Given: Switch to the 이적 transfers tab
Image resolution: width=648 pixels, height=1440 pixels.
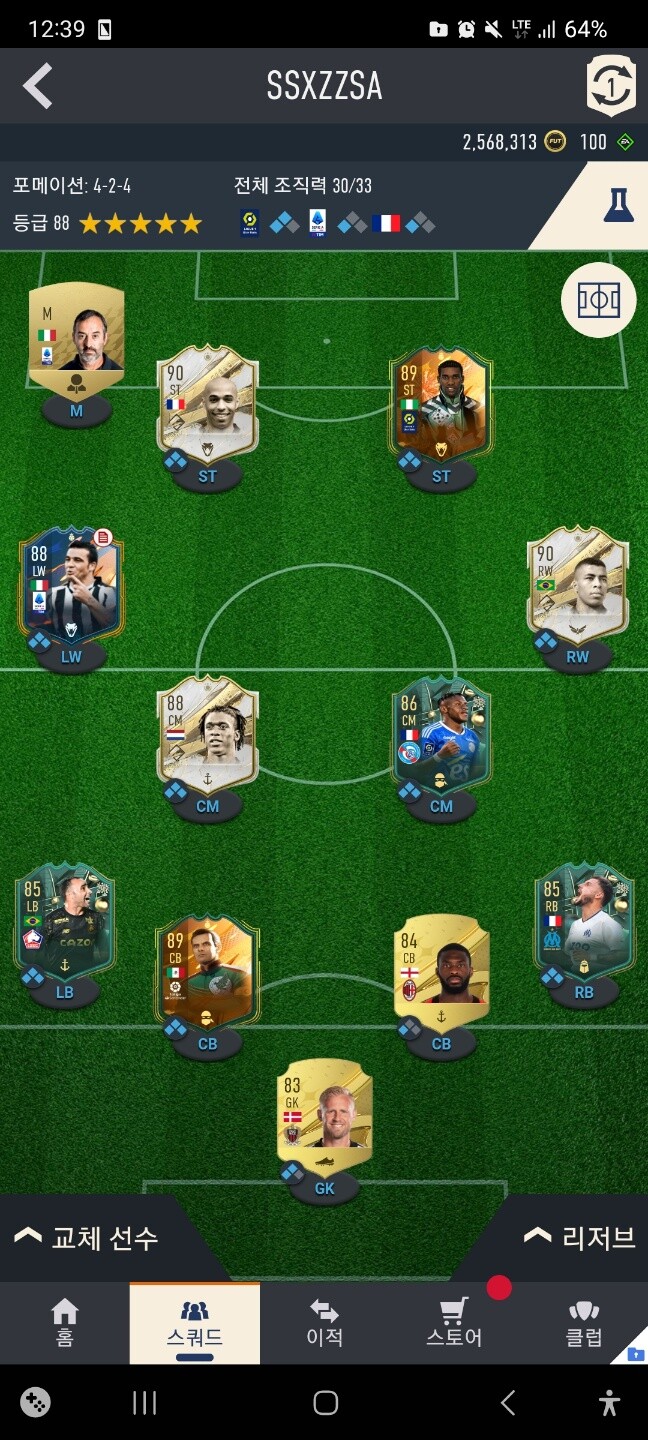Looking at the screenshot, I should pos(324,1322).
